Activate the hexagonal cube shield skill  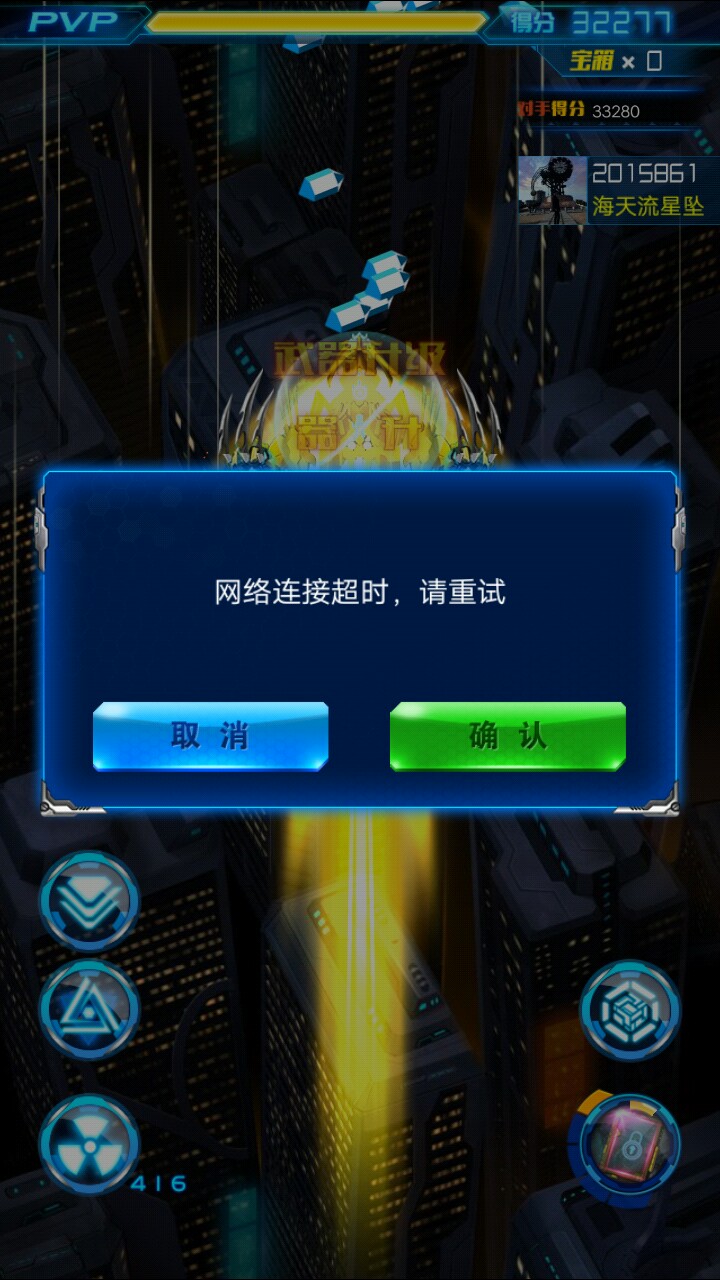(630, 1010)
